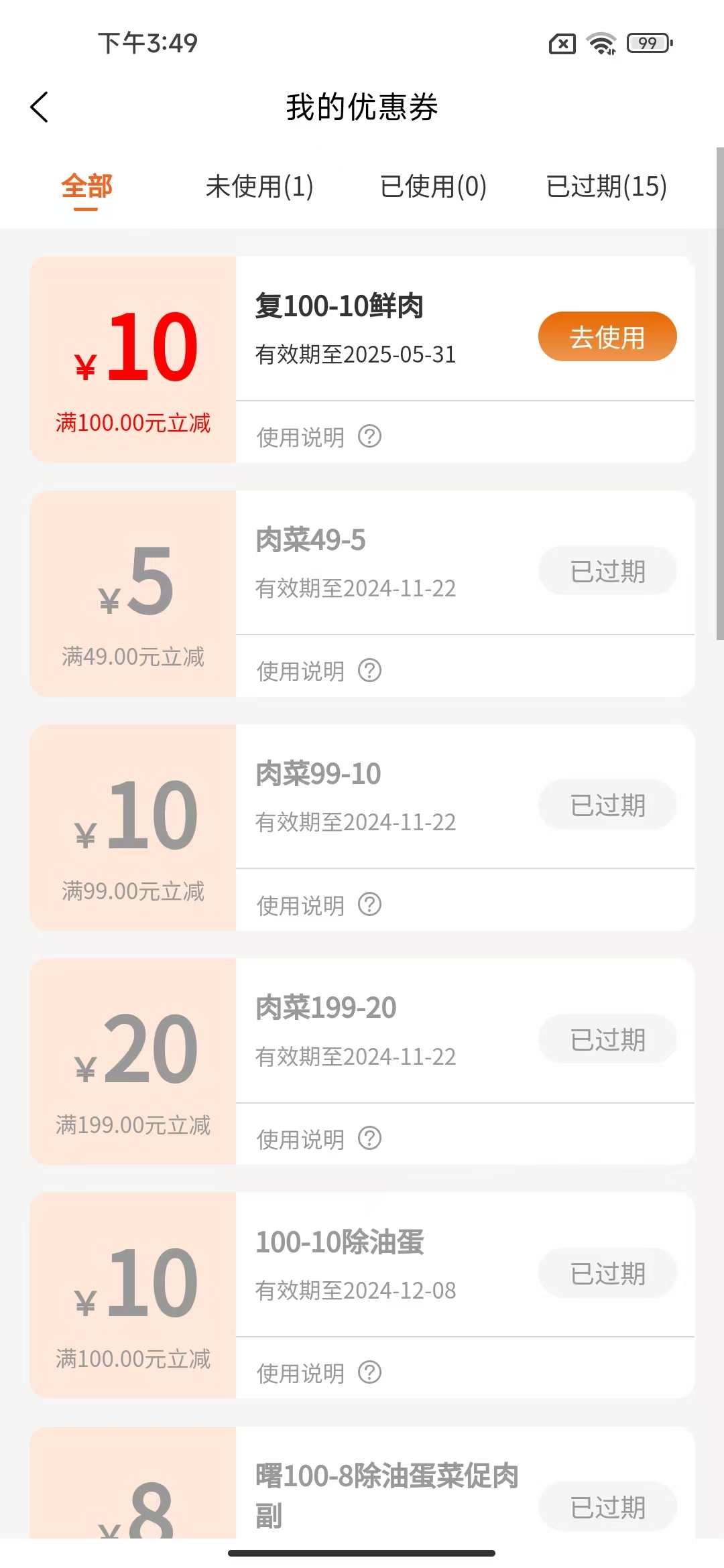Click the no-SIM icon in status bar
Viewport: 724px width, 1568px height.
click(562, 43)
